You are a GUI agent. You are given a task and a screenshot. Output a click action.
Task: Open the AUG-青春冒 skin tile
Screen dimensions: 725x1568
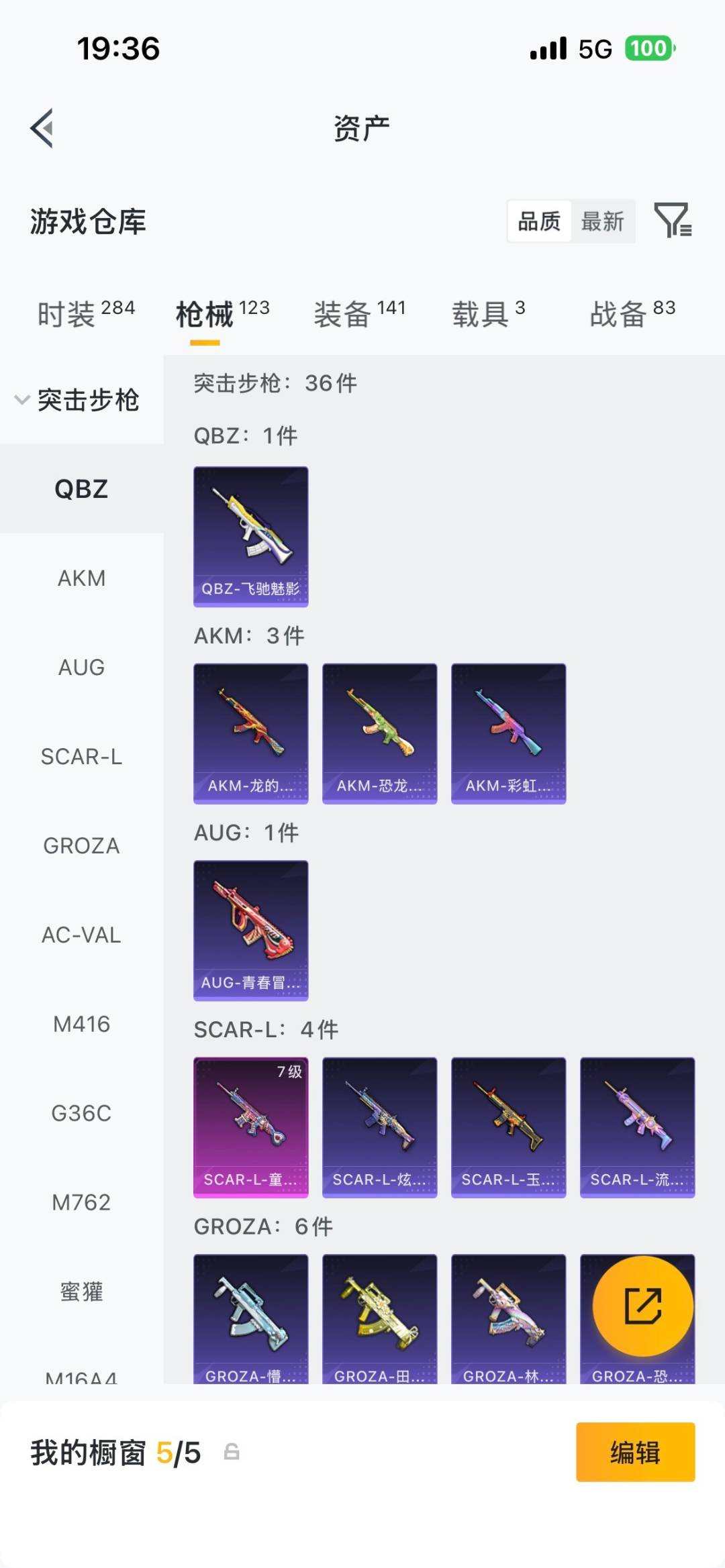(250, 931)
